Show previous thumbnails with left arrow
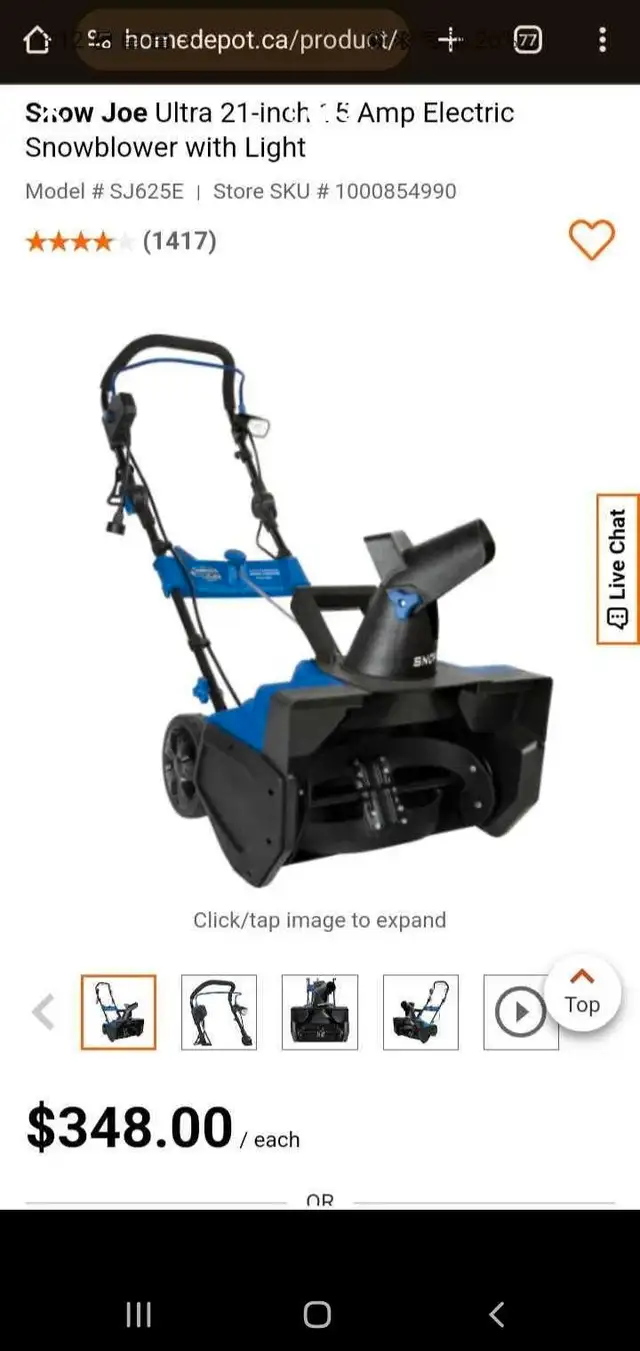This screenshot has width=640, height=1351. tap(43, 1012)
